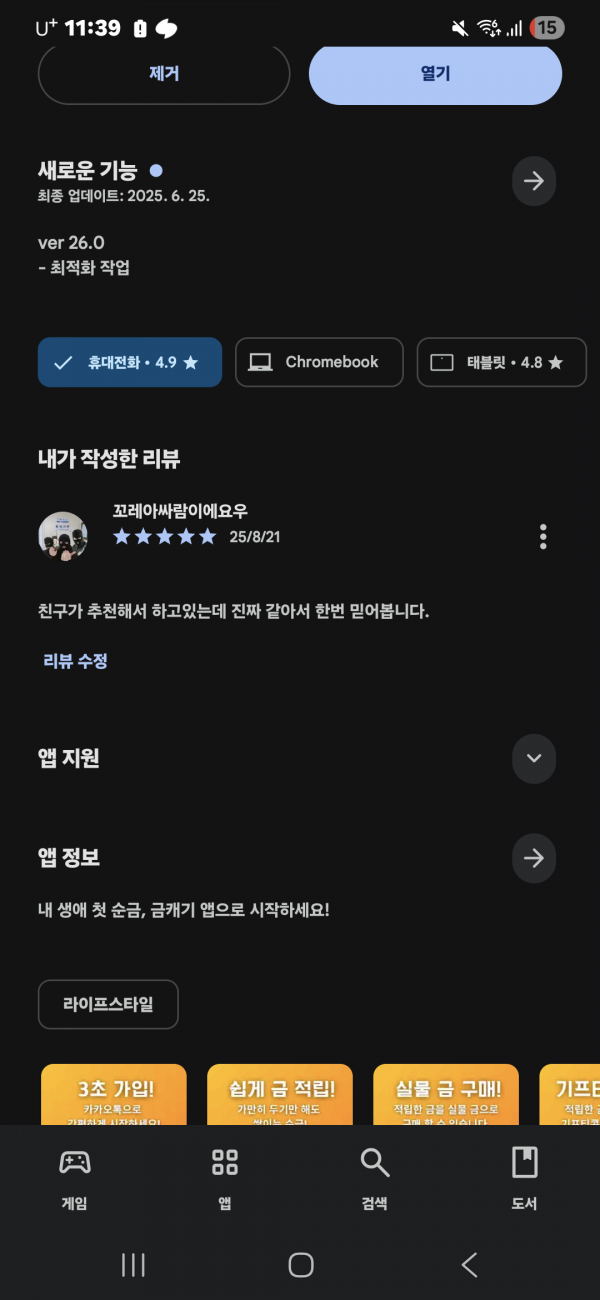Open the app with 열기 button
This screenshot has width=600, height=1300.
[435, 74]
